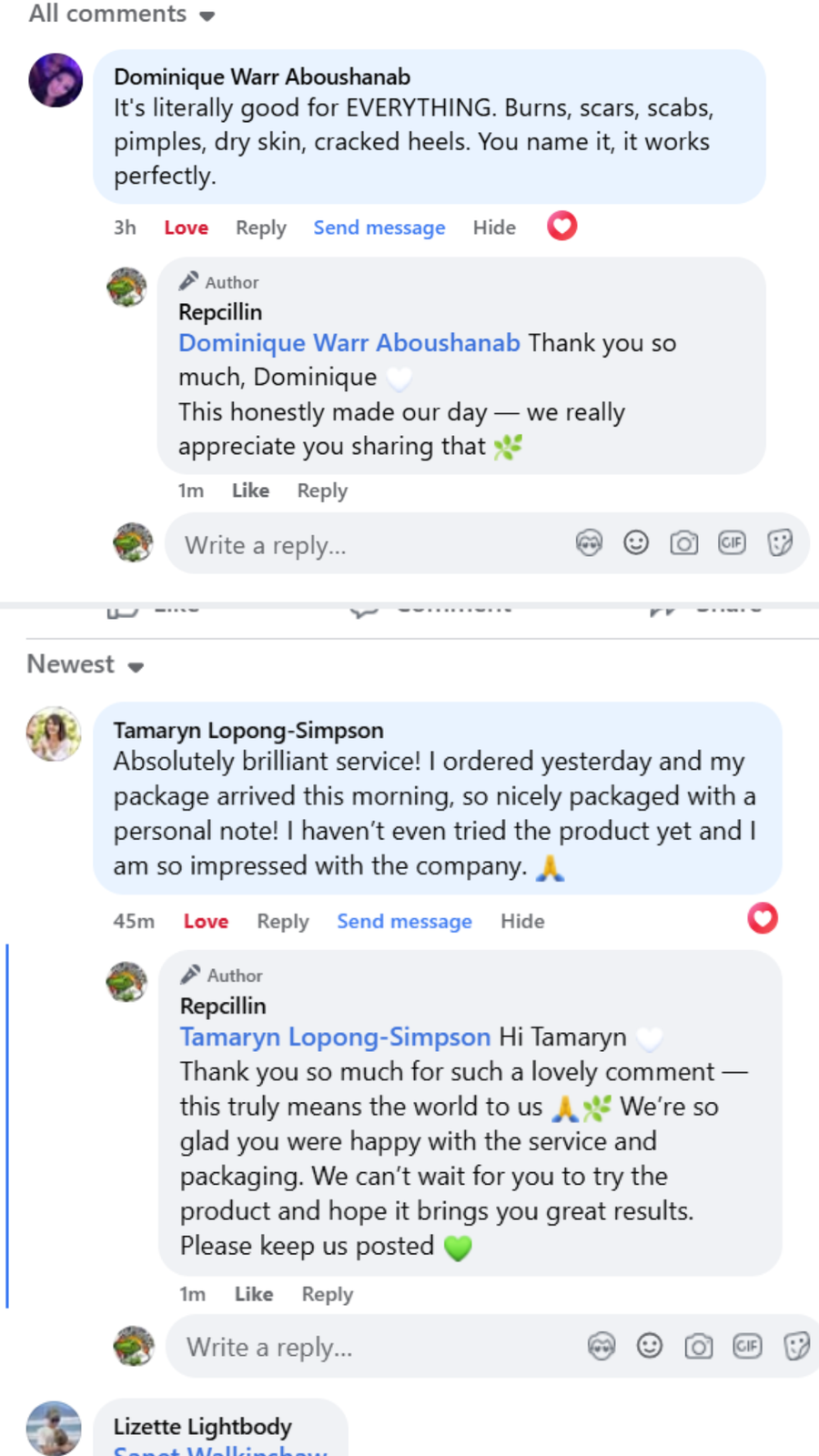Viewport: 819px width, 1456px height.
Task: Reply to Repcillin's response to Tamaryn
Action: pyautogui.click(x=327, y=1293)
